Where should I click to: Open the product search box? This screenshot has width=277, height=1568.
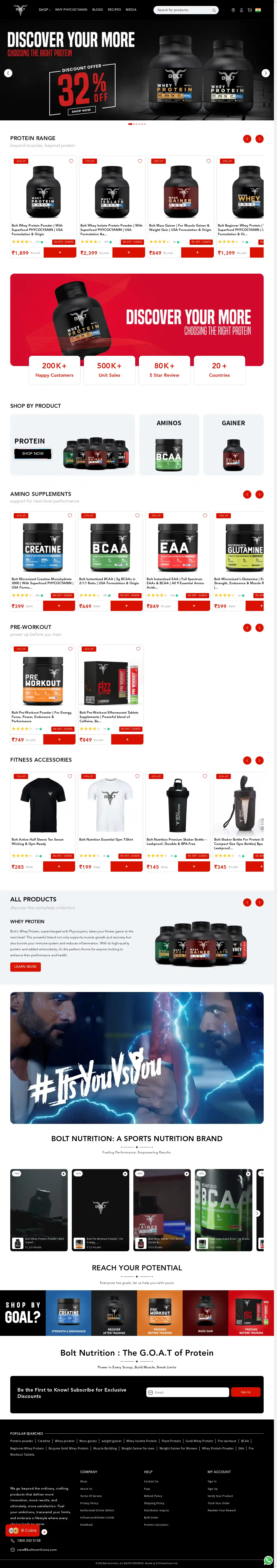click(182, 10)
